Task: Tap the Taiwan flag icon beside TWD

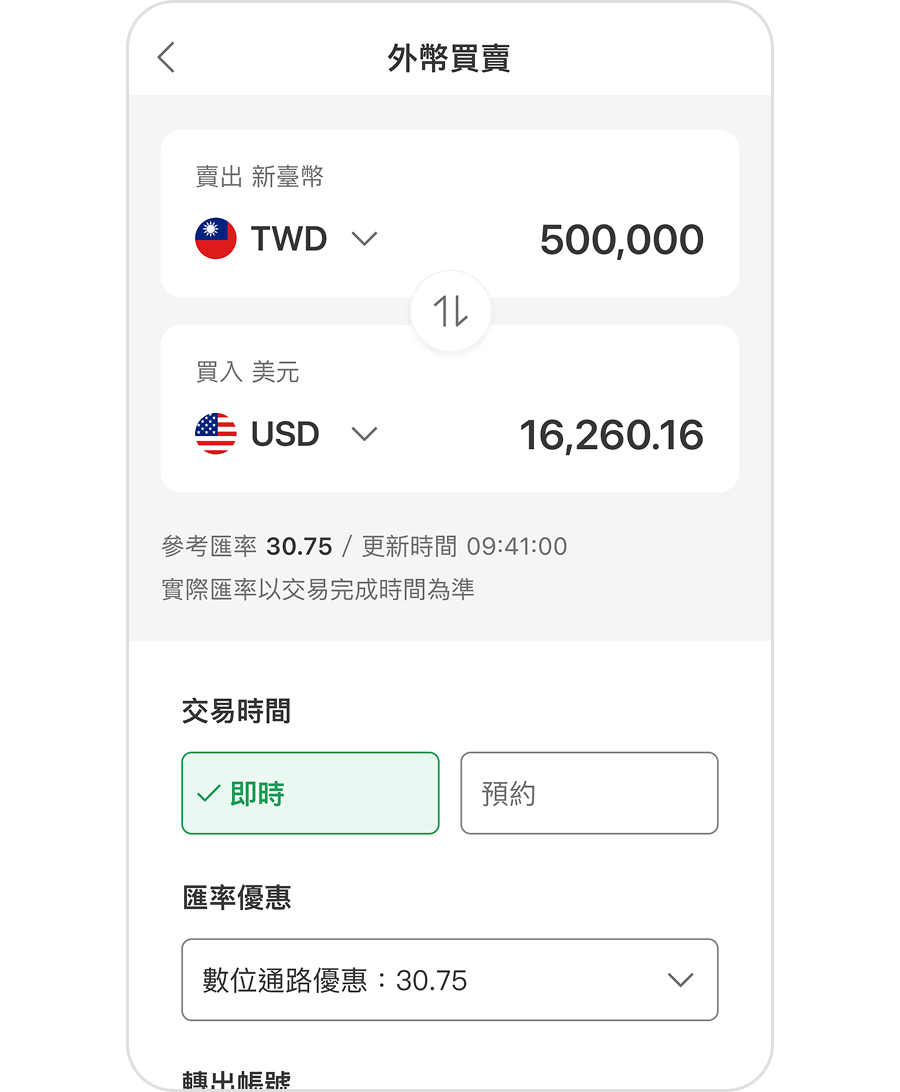Action: click(214, 238)
